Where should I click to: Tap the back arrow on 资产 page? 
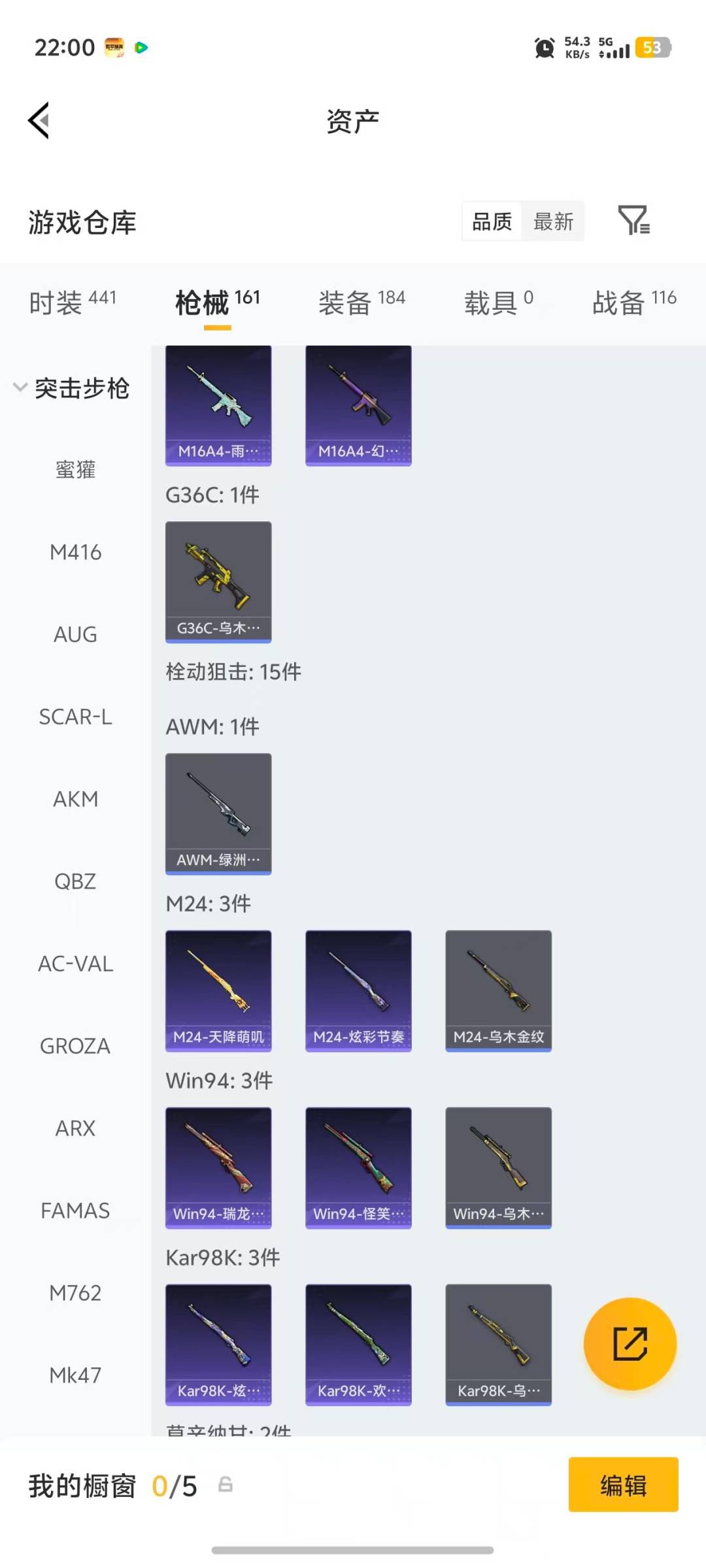click(x=39, y=121)
